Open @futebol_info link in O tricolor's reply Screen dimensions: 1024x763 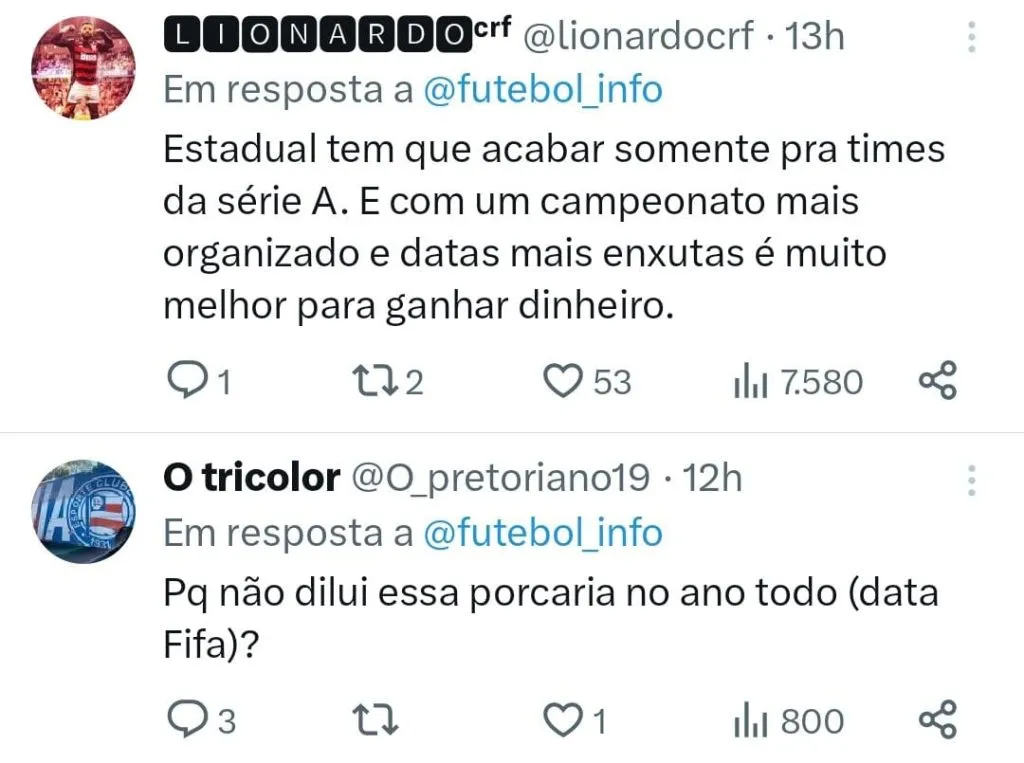[x=543, y=533]
